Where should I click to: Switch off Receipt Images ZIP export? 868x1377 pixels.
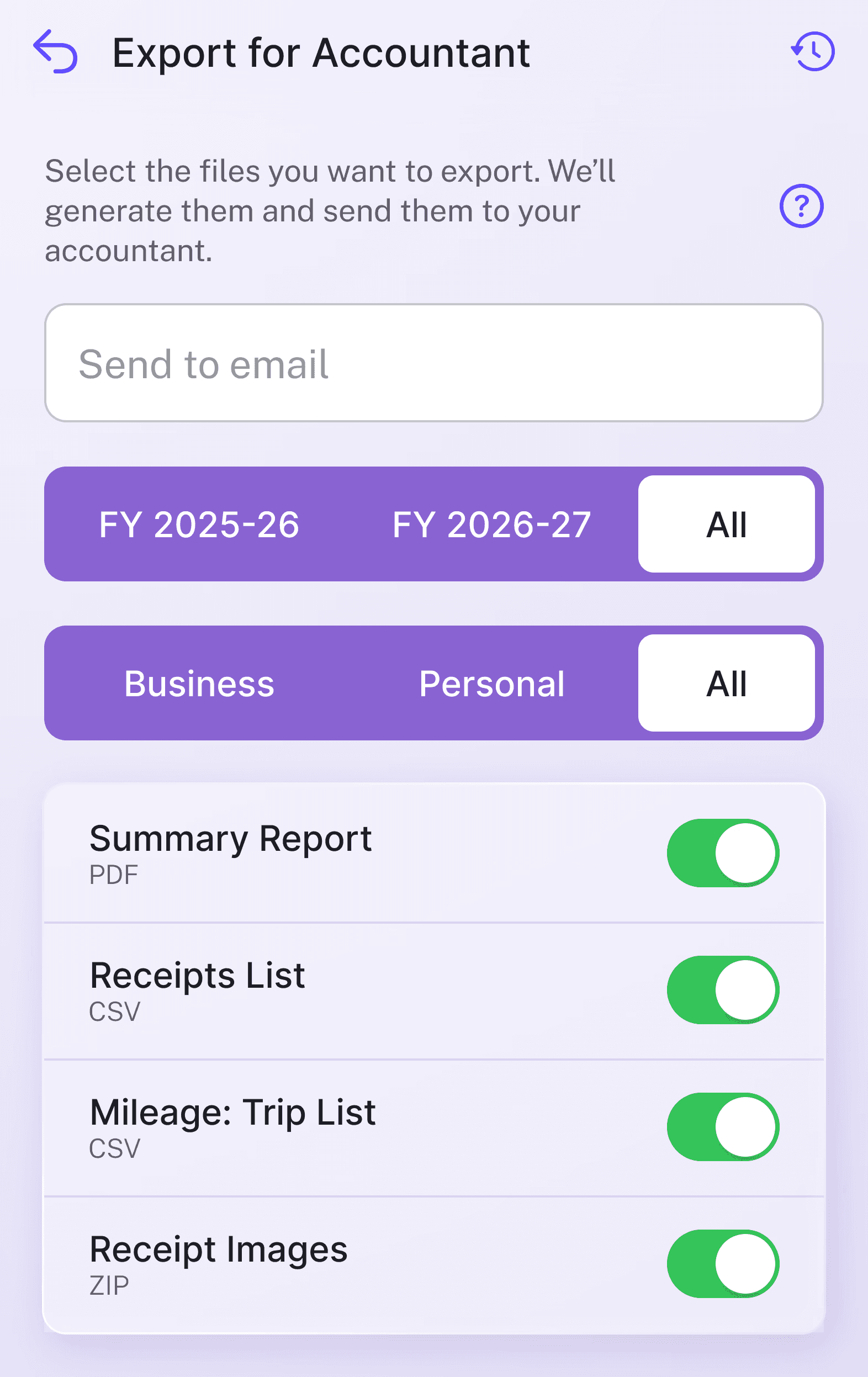point(723,1264)
